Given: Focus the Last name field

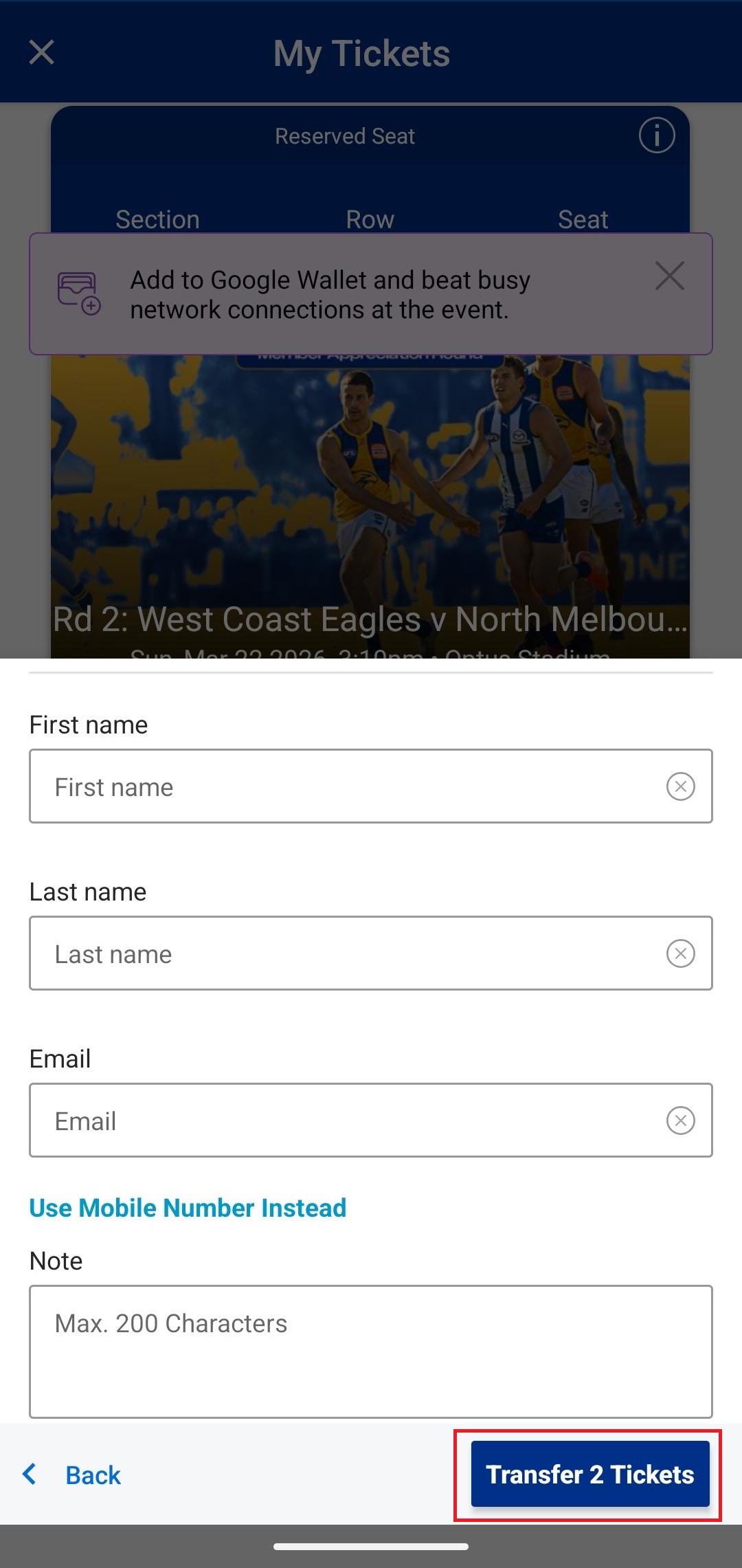Looking at the screenshot, I should pos(344,953).
